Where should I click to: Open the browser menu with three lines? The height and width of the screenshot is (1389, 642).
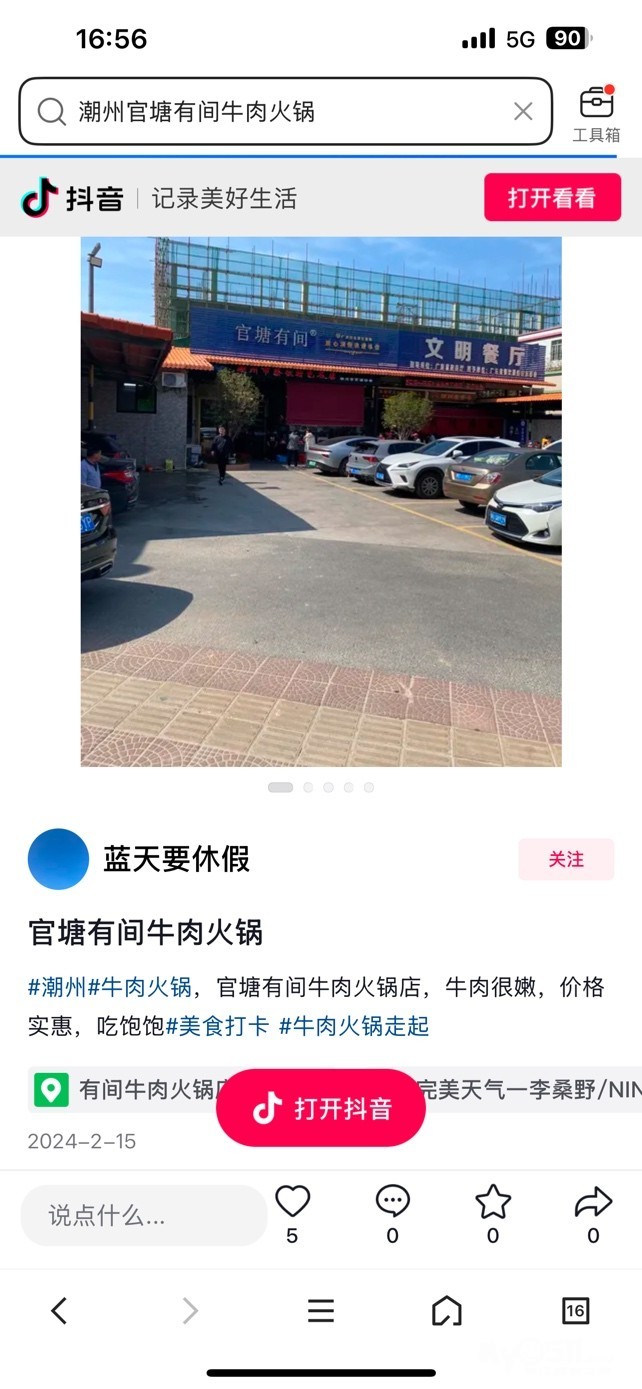320,1310
